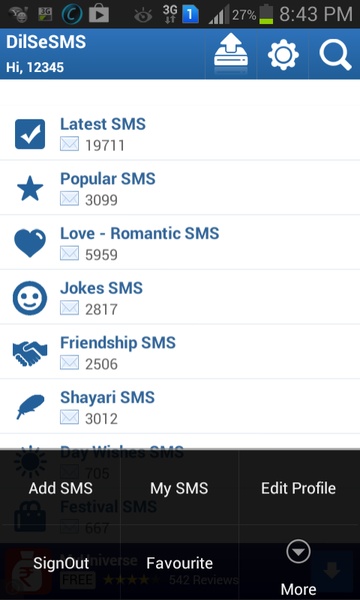Tap the search magnifier icon
This screenshot has height=600, width=360.
pyautogui.click(x=334, y=54)
